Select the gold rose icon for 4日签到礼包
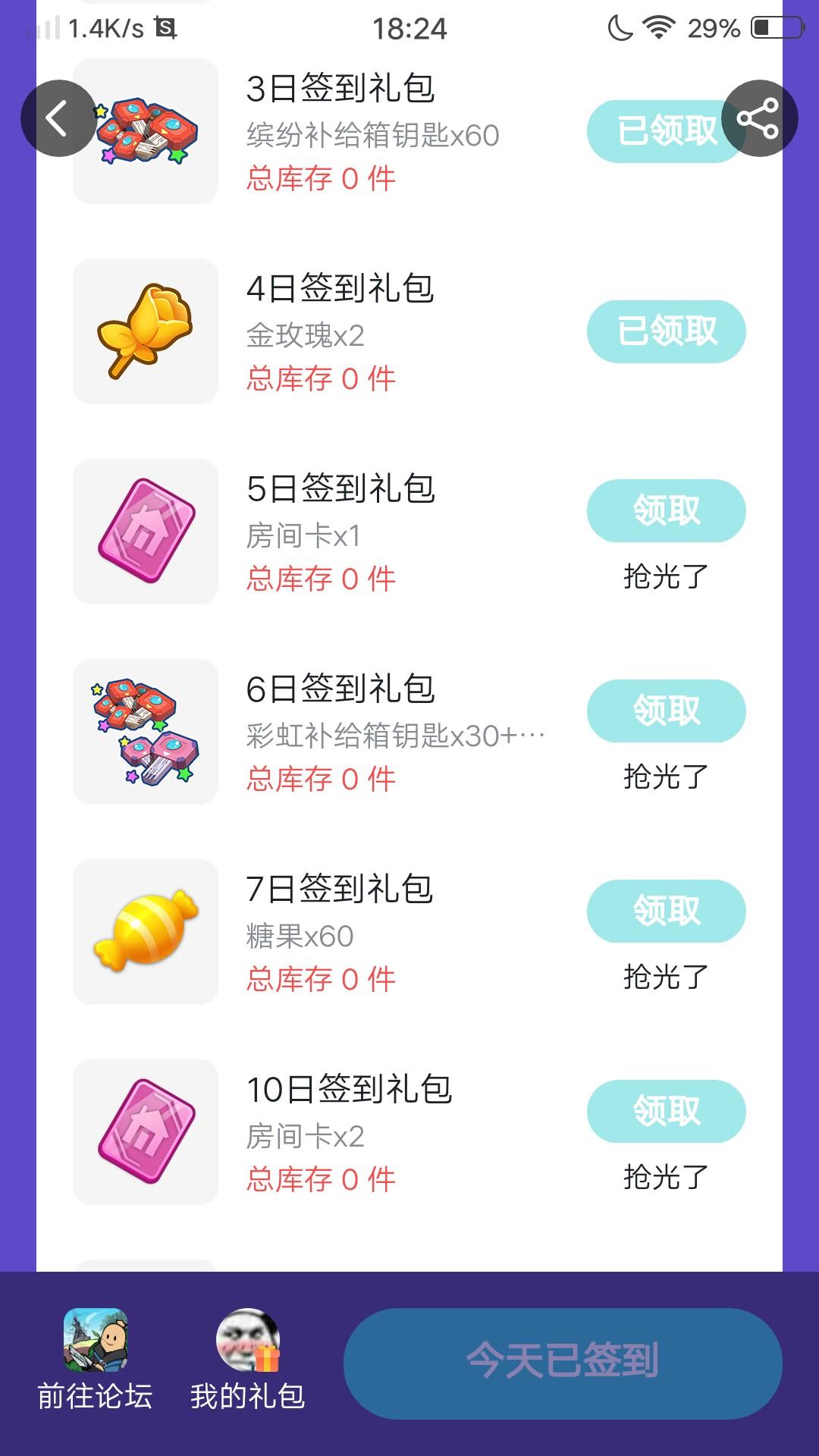The width and height of the screenshot is (819, 1456). pyautogui.click(x=146, y=331)
